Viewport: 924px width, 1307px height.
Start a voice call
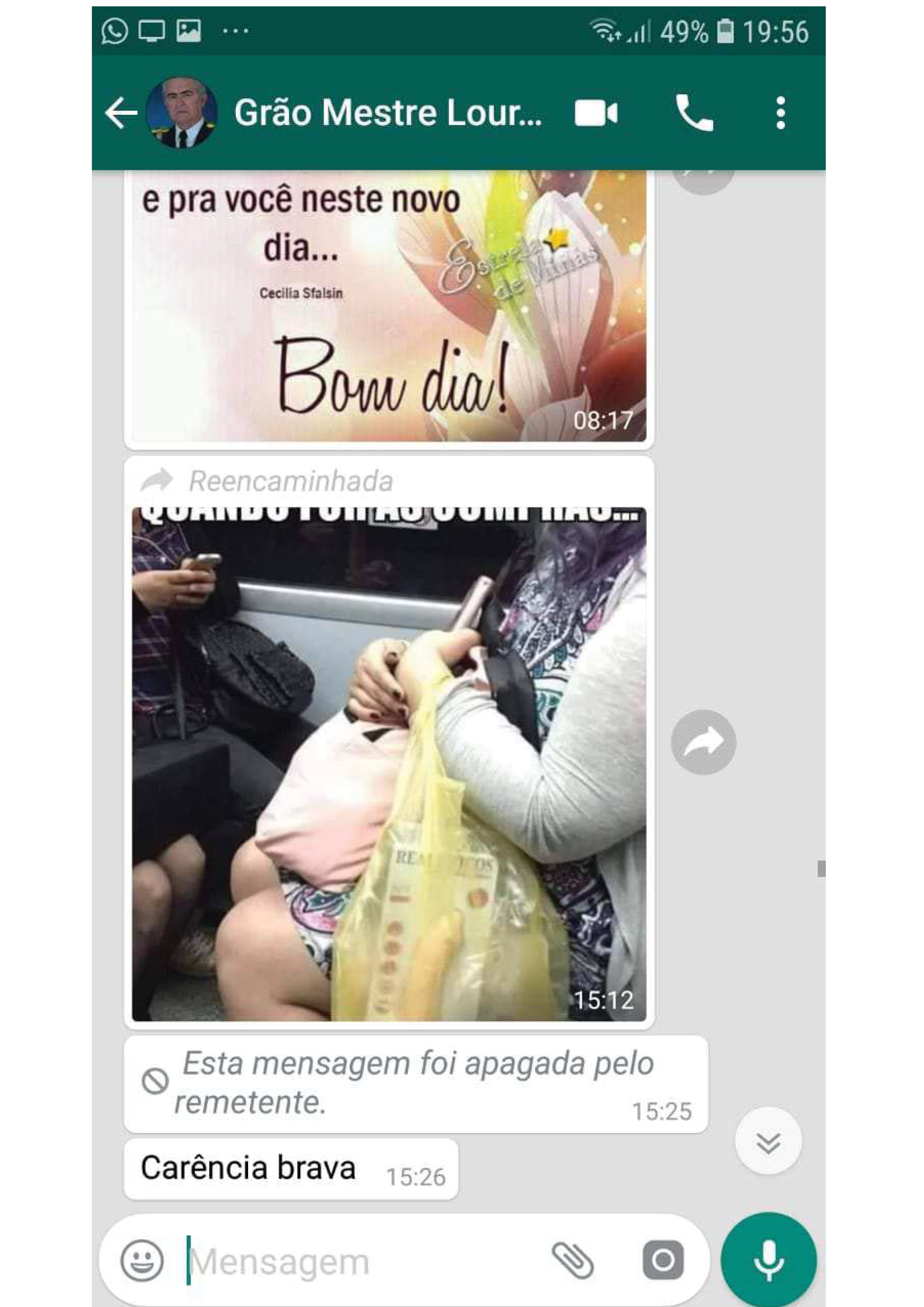[693, 113]
